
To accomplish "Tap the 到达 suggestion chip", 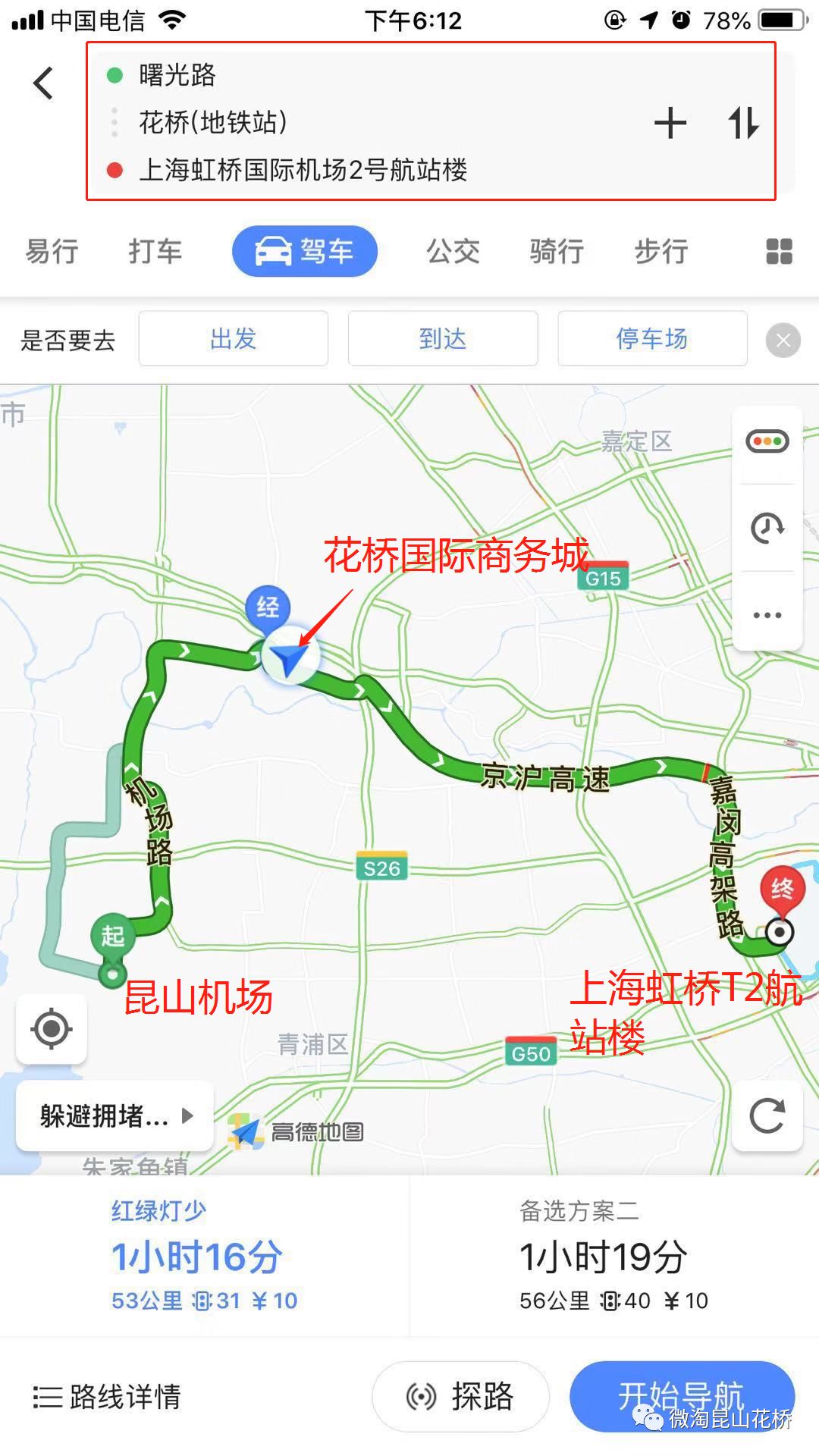I will click(x=443, y=339).
